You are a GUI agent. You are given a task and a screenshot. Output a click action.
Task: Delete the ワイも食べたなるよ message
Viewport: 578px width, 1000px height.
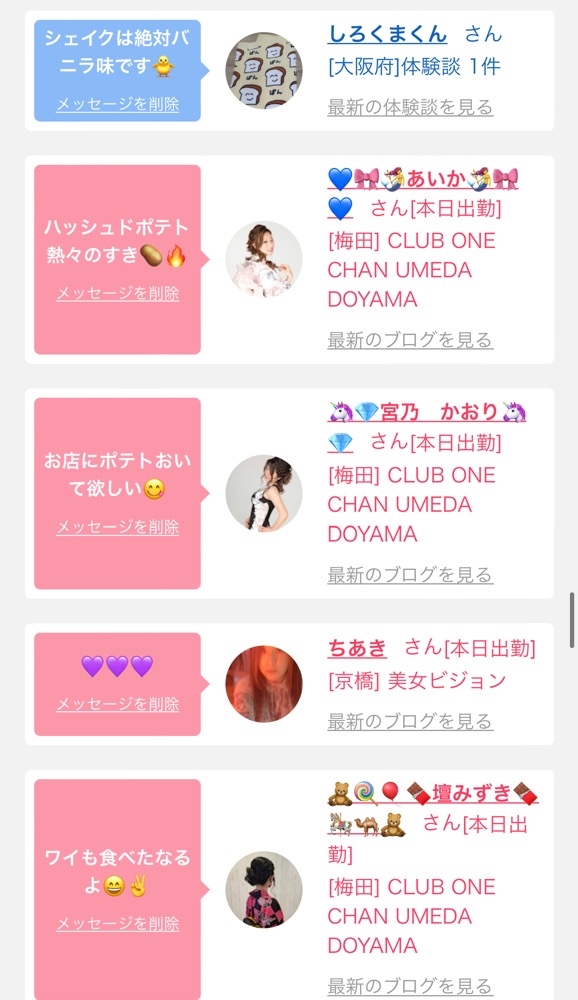click(117, 923)
